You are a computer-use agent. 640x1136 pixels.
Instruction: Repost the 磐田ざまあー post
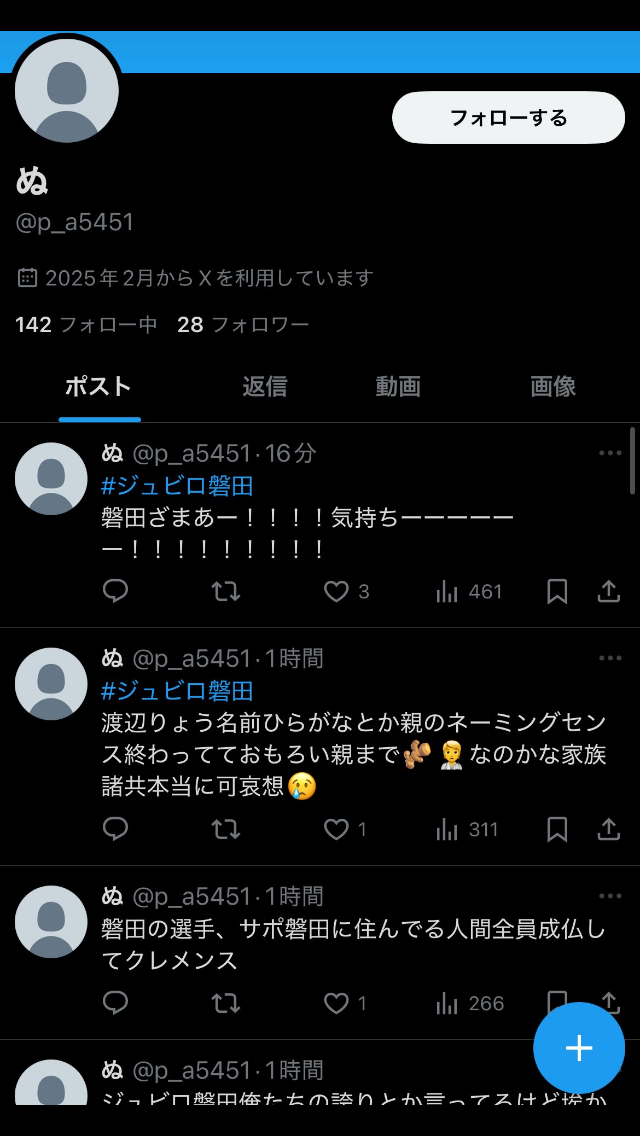coord(226,592)
